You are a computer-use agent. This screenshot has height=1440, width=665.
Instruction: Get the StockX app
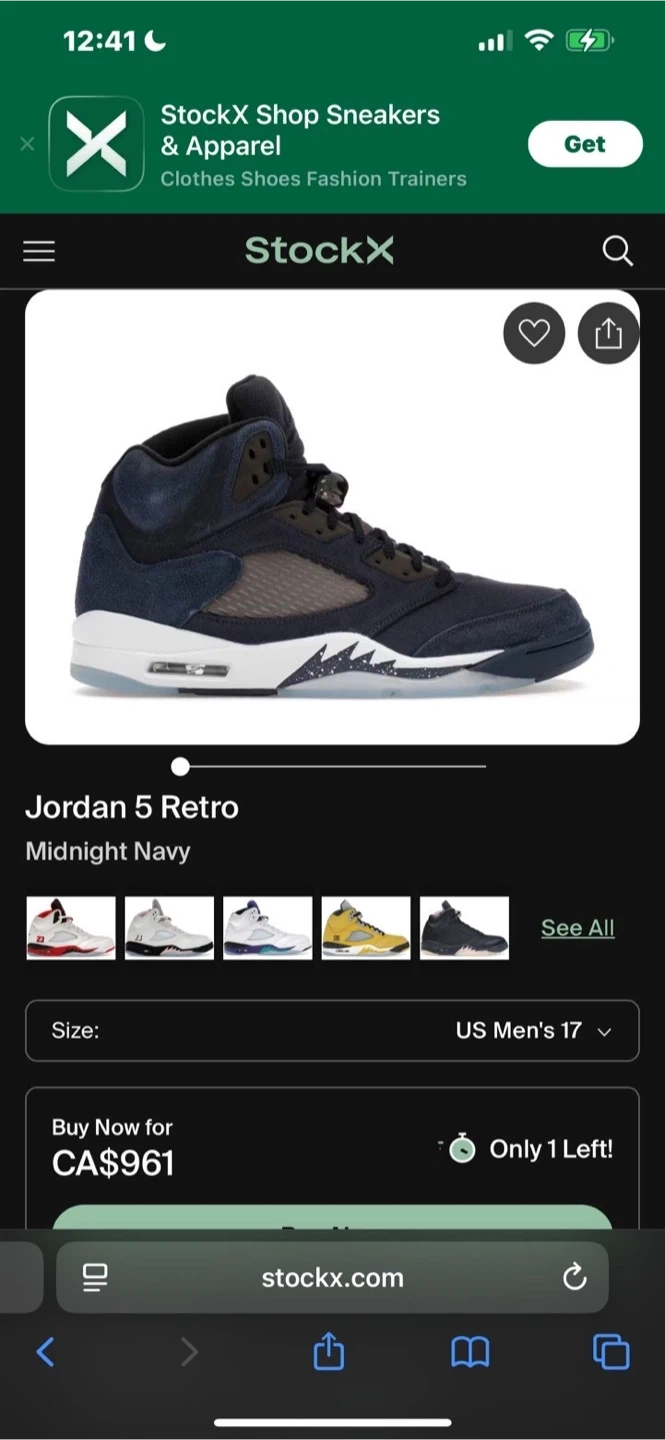585,144
